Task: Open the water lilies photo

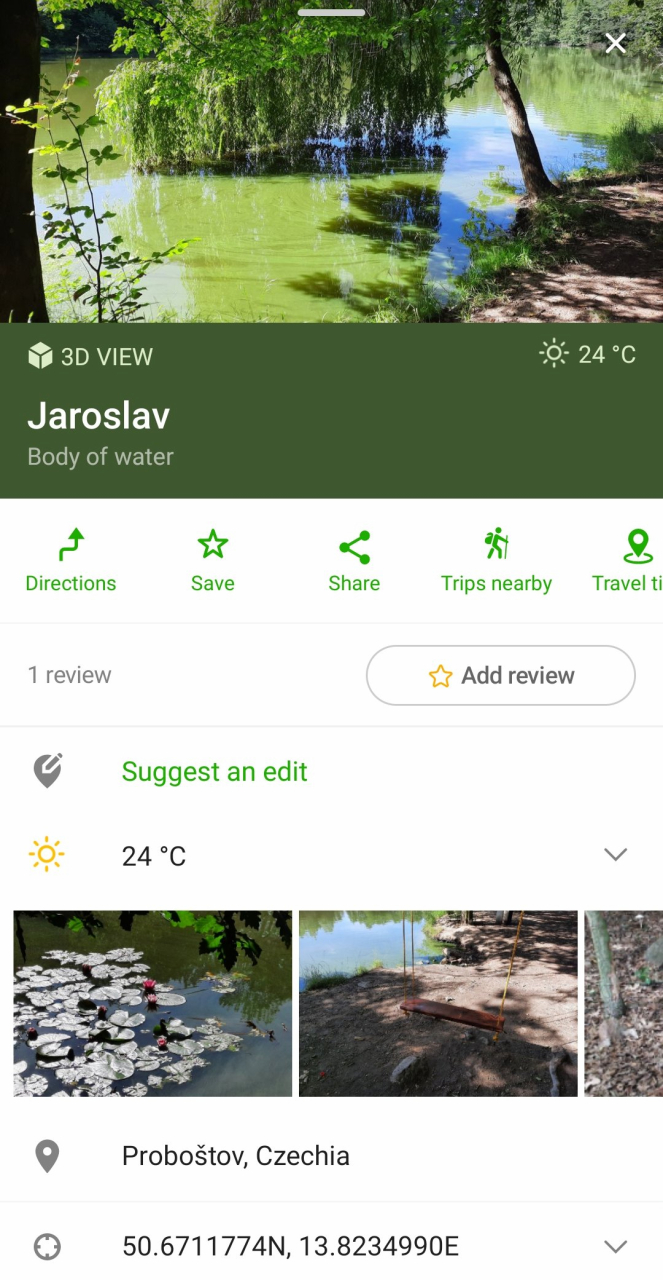Action: point(153,1003)
